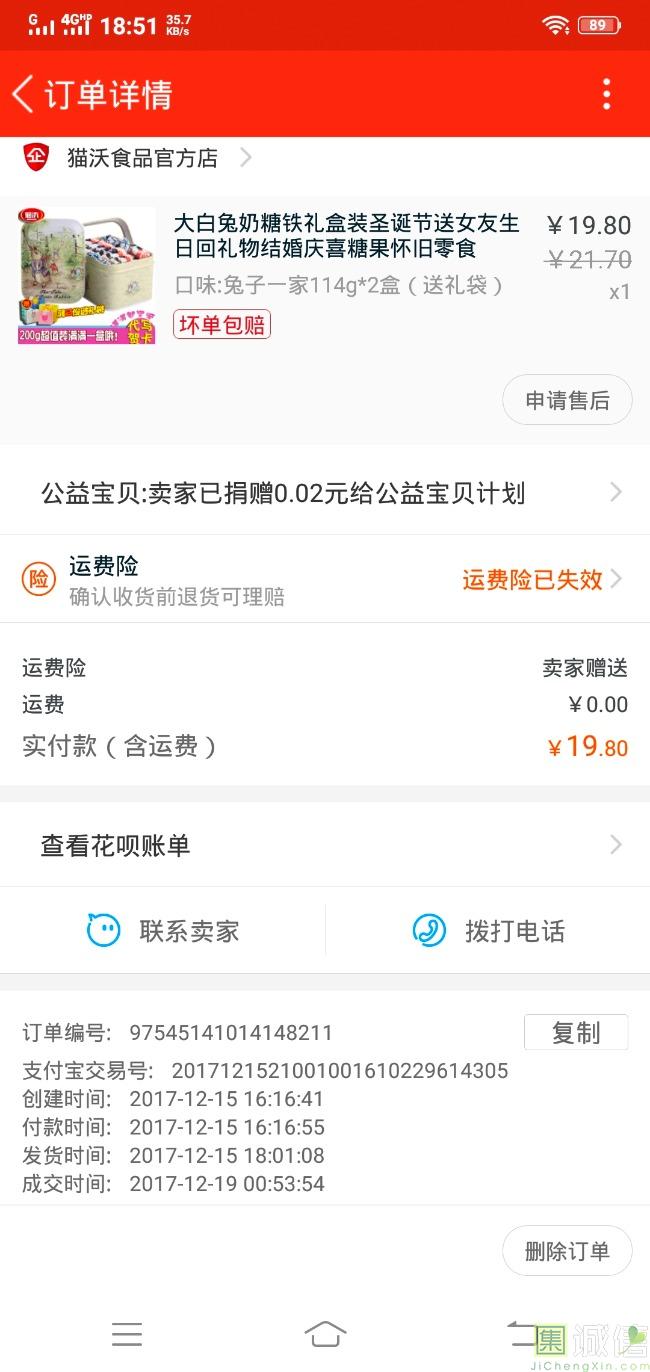The image size is (650, 1372).
Task: Open the 大白兔奶糖 product item
Action: click(x=325, y=275)
